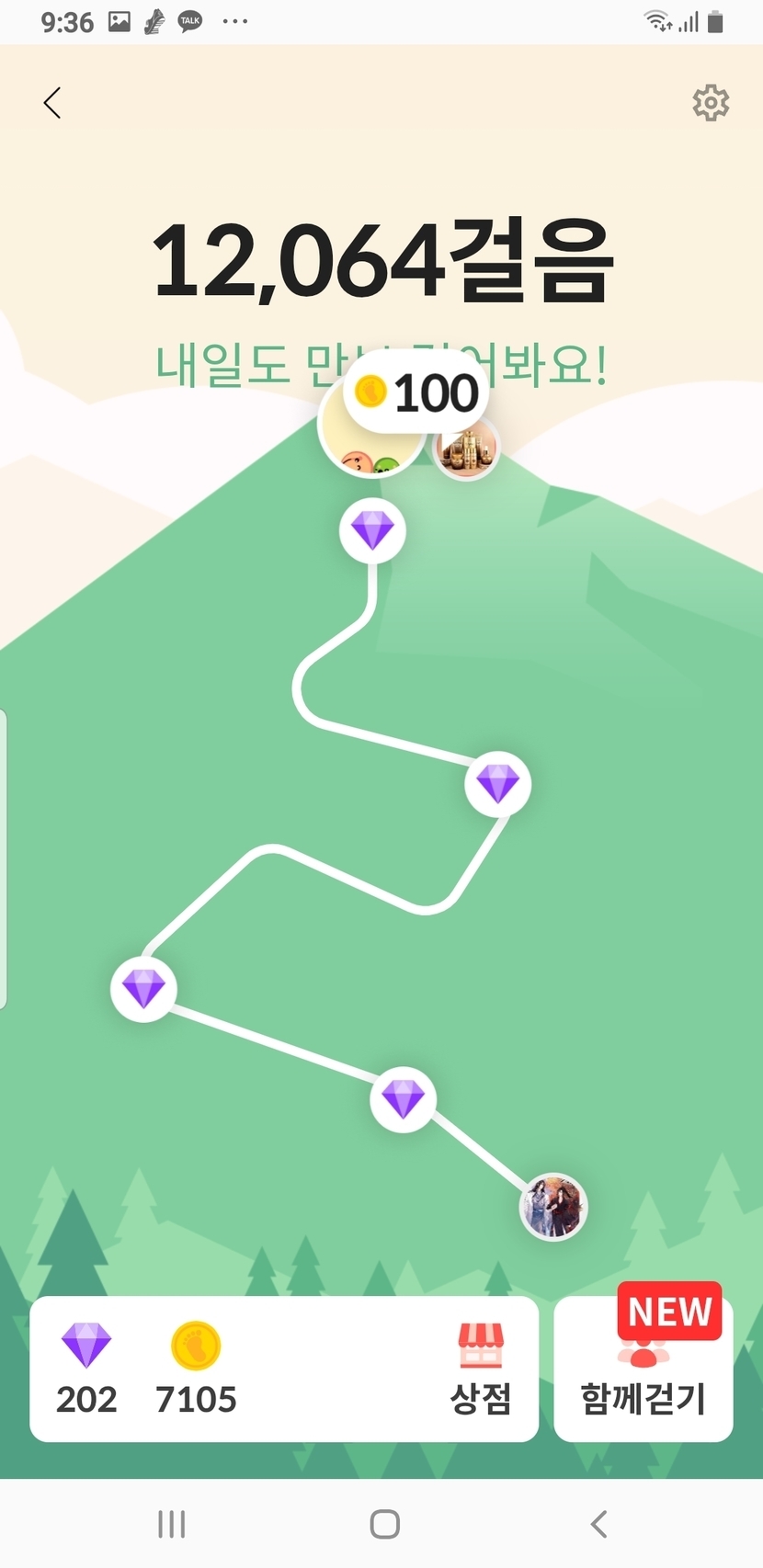Open recent apps from navigation bar

[x=172, y=1524]
